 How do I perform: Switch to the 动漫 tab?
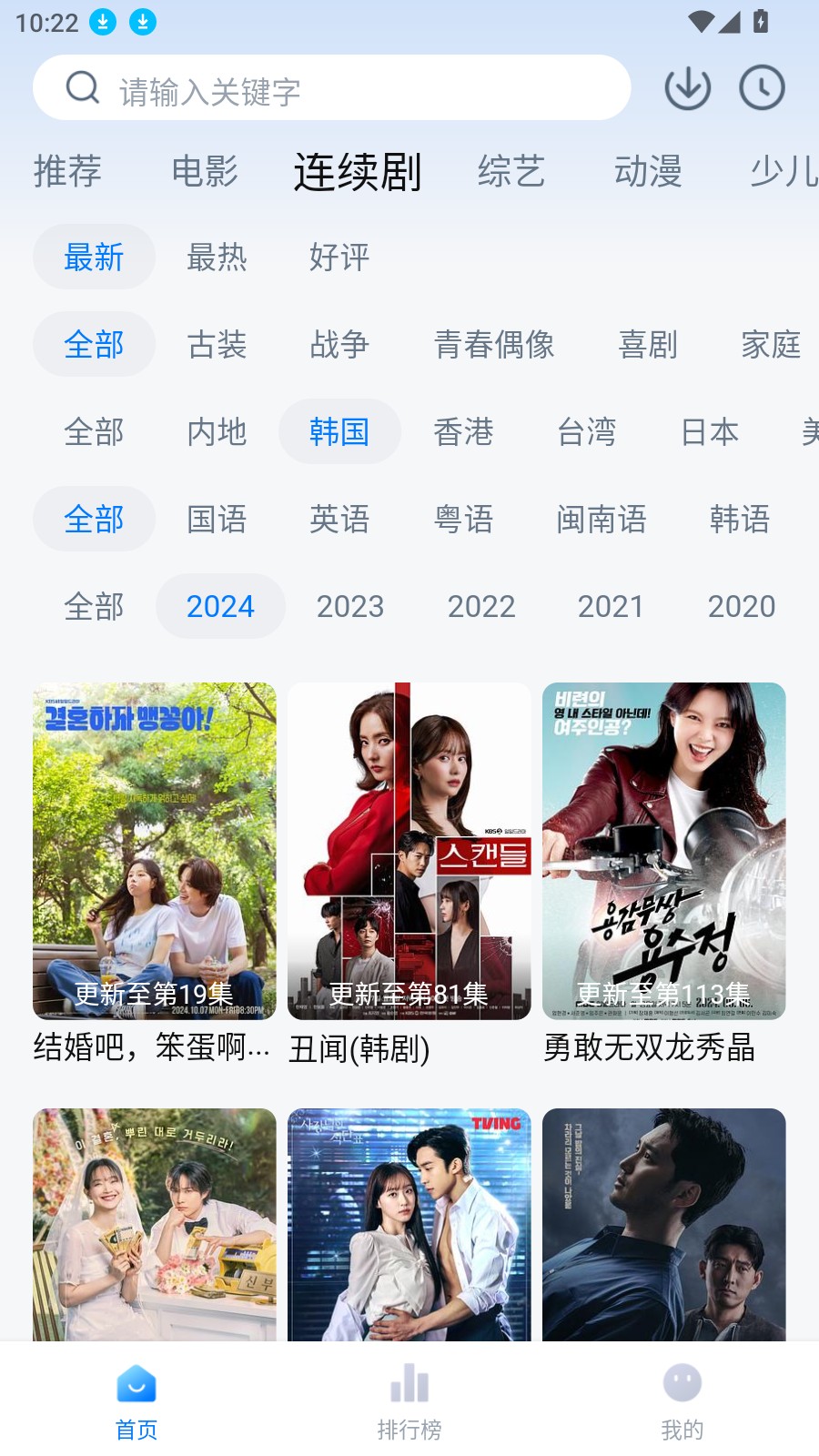coord(648,171)
